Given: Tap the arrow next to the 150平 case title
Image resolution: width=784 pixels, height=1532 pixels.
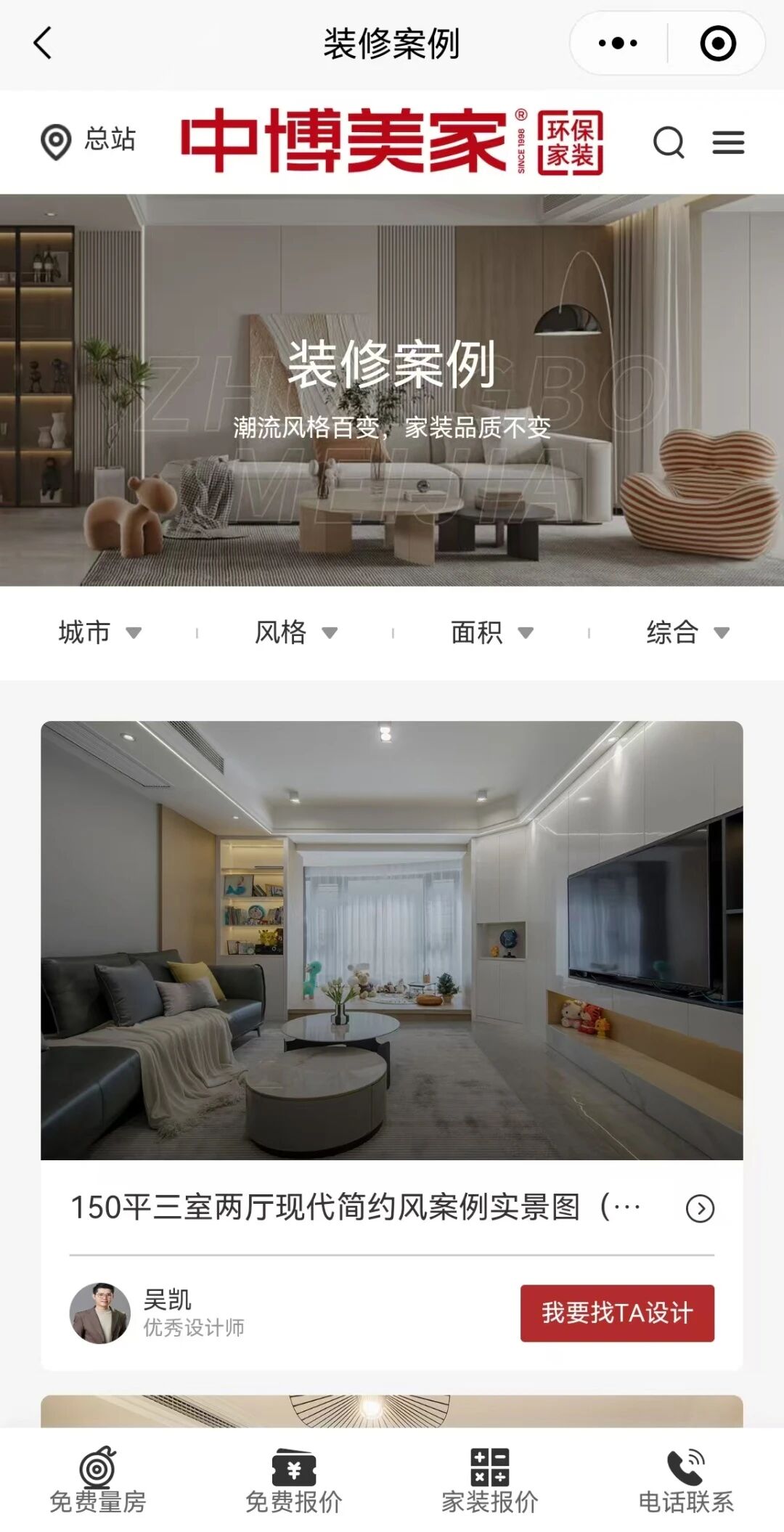Looking at the screenshot, I should click(x=700, y=1208).
